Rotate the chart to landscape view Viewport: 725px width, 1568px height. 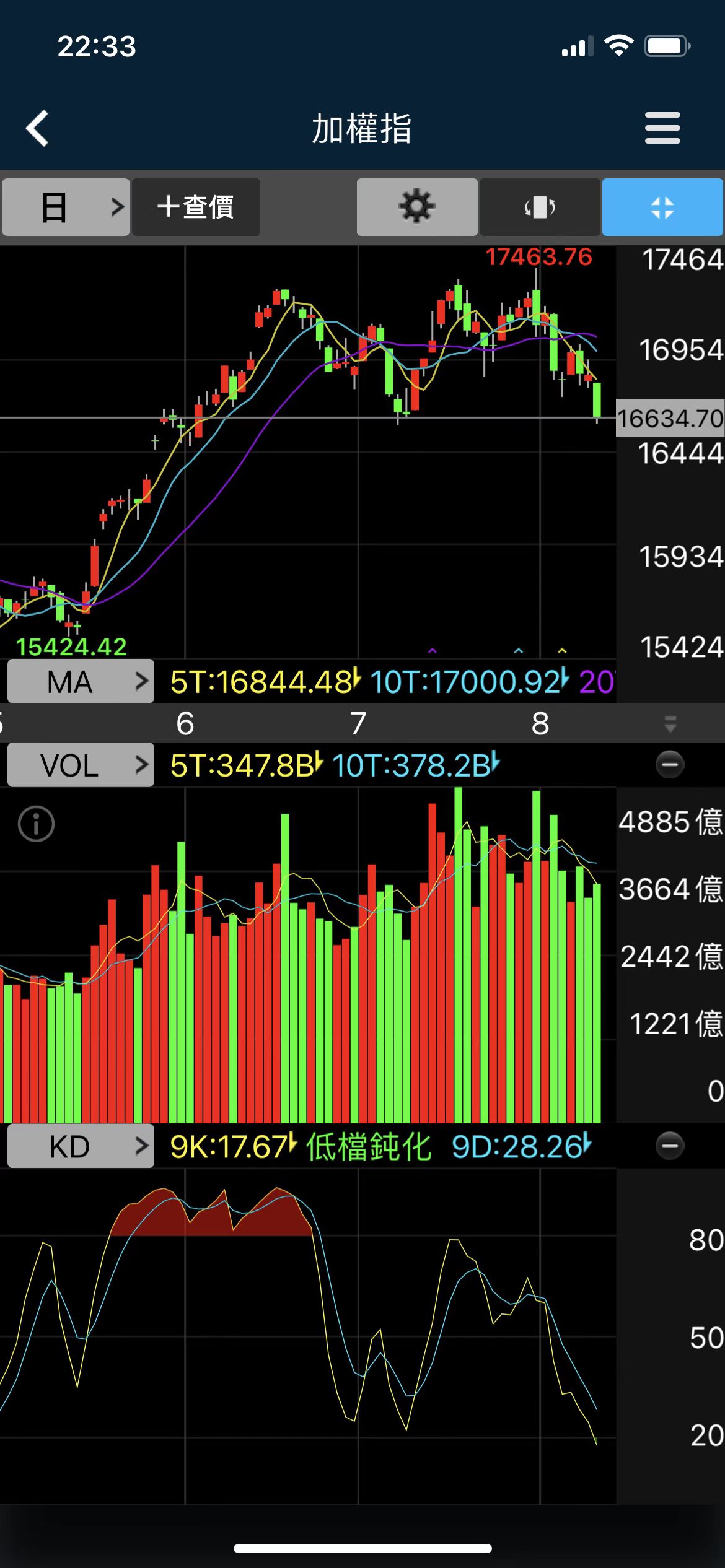pos(539,207)
